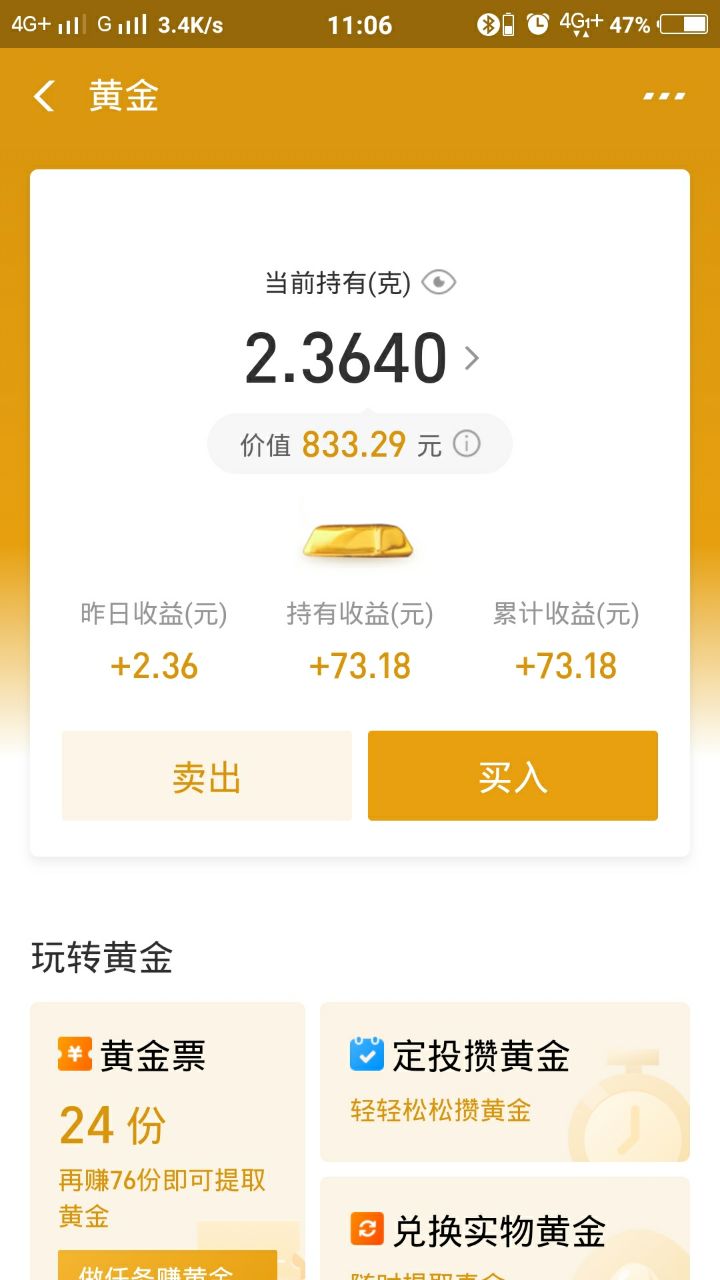Open the 黄金票 card
This screenshot has height=1280, width=720.
(x=167, y=1120)
